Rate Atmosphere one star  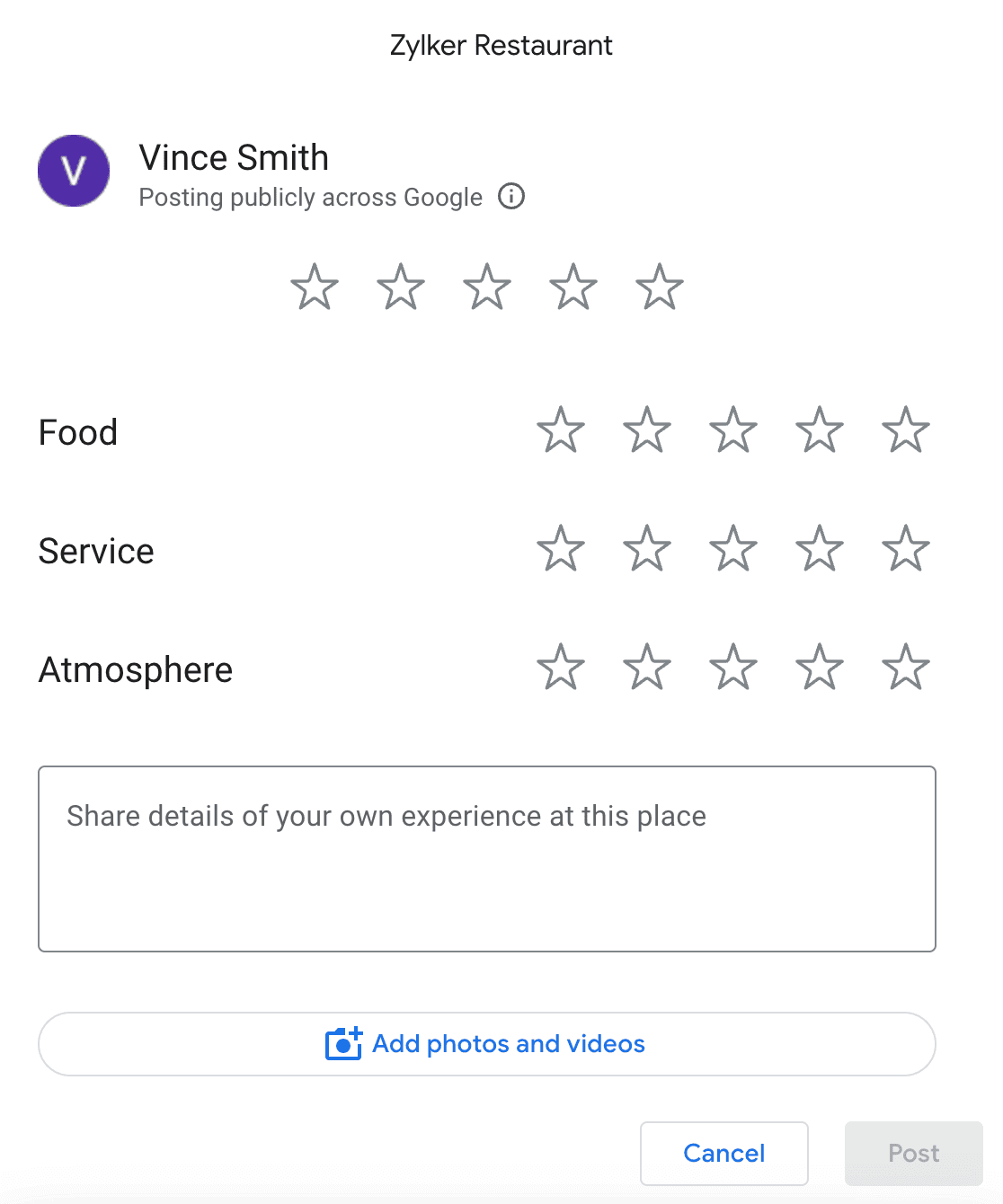pos(561,668)
